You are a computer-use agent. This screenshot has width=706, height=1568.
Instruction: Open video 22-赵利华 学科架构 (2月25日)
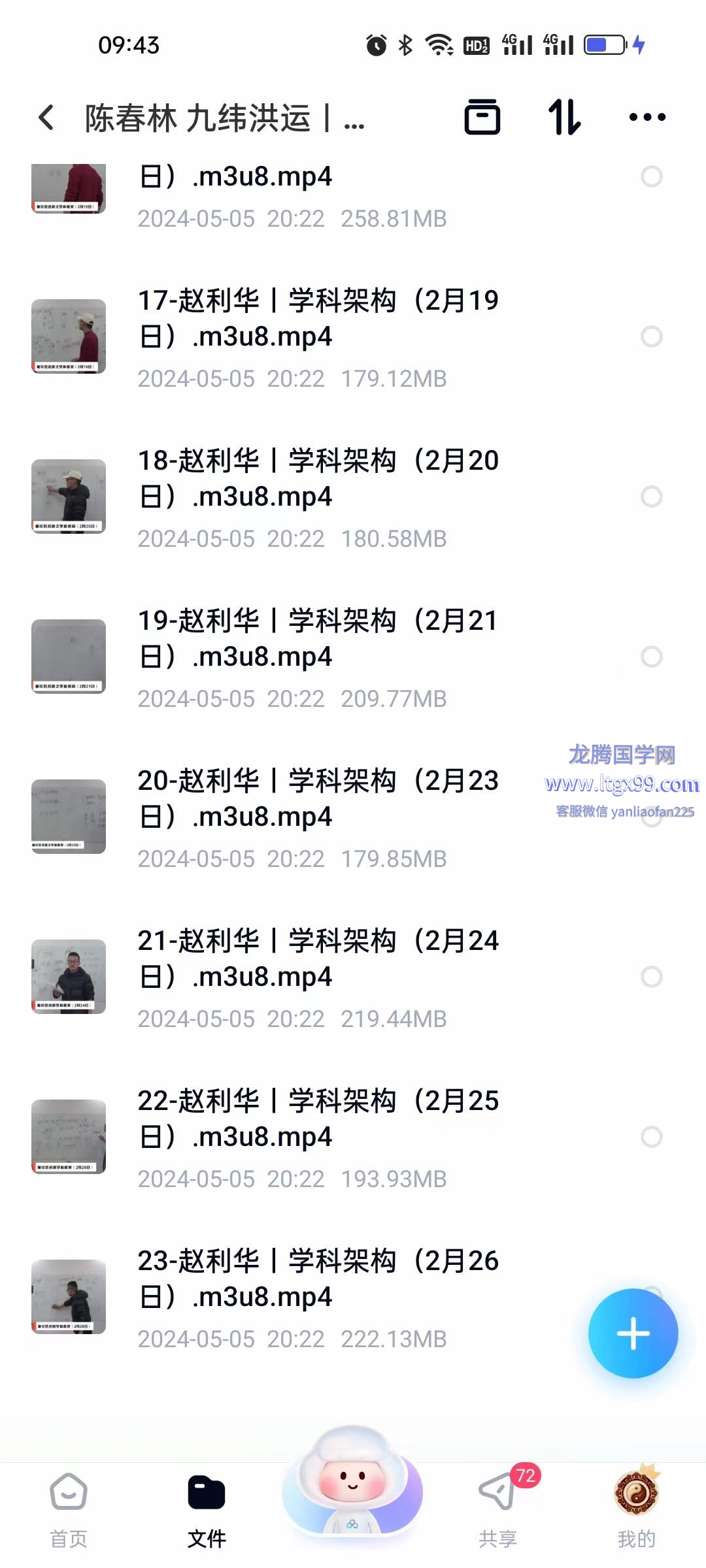click(318, 1119)
